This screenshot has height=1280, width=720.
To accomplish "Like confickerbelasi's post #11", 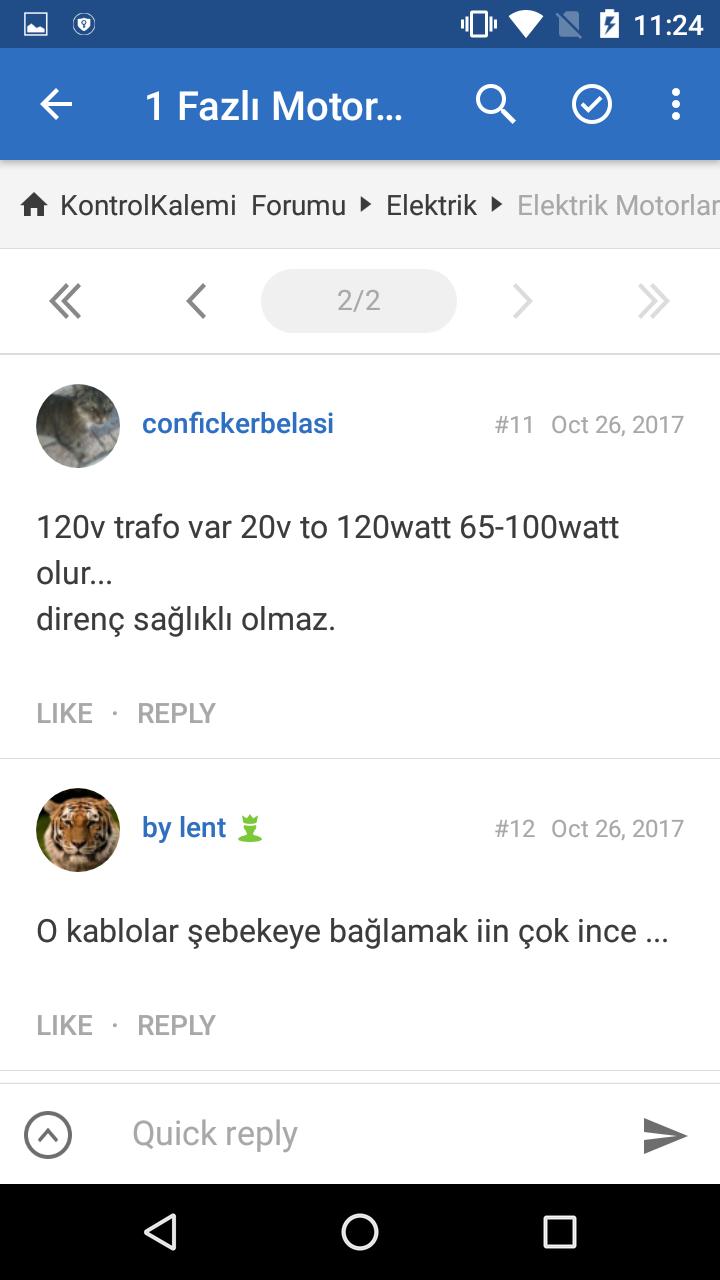I will click(64, 713).
